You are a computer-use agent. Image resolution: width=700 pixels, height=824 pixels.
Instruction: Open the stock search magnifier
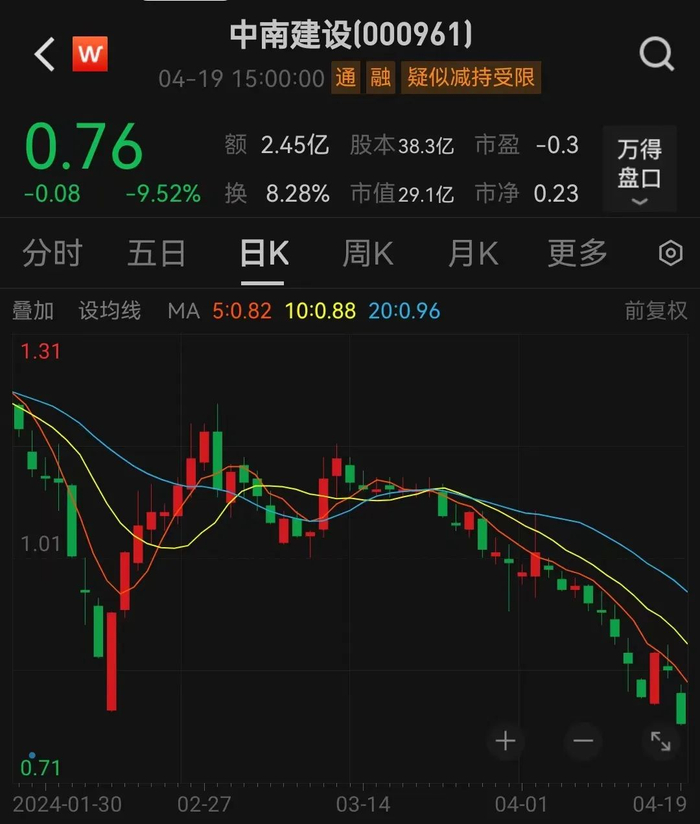(x=656, y=54)
